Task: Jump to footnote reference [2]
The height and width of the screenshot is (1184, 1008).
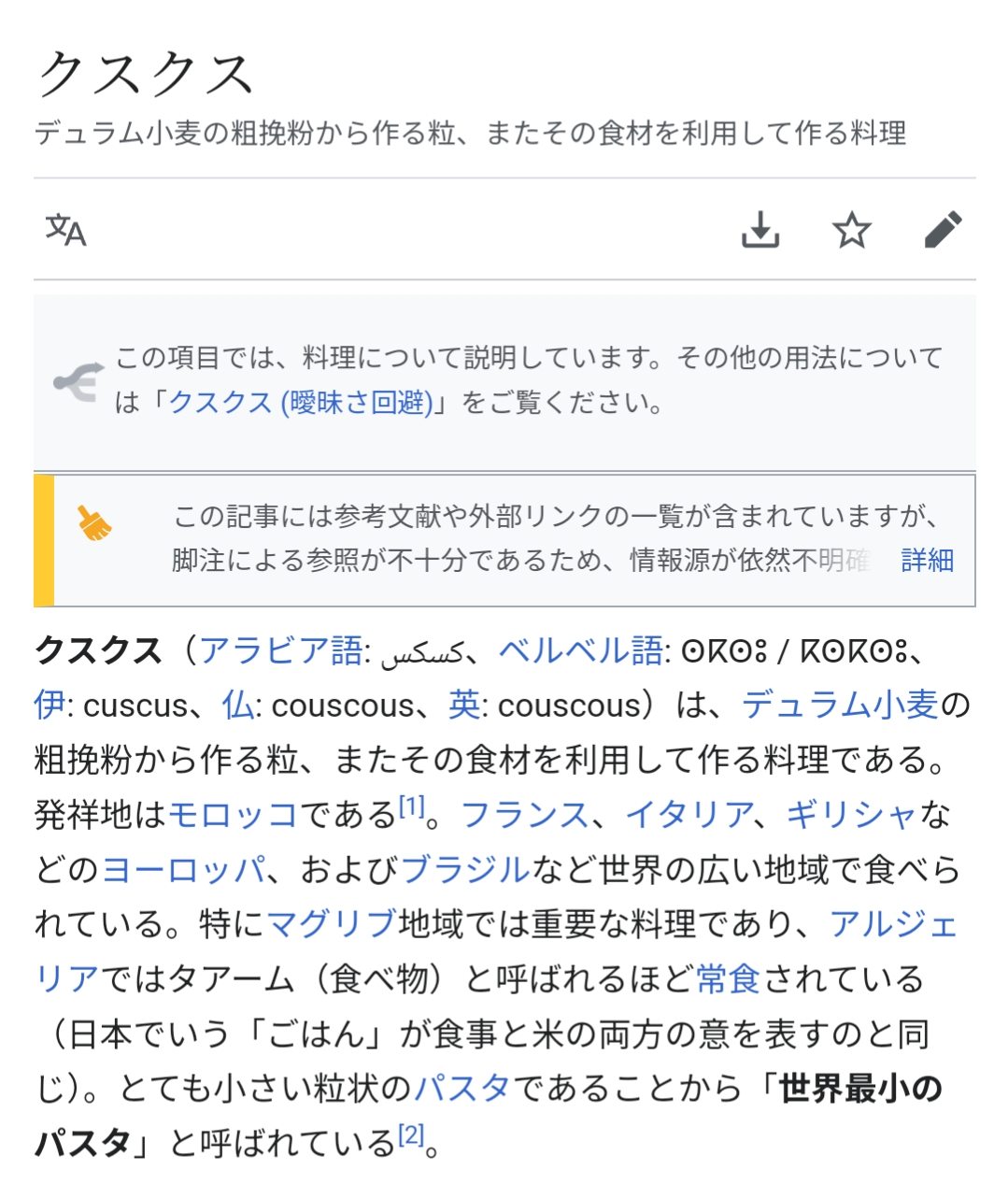Action: point(411,1134)
